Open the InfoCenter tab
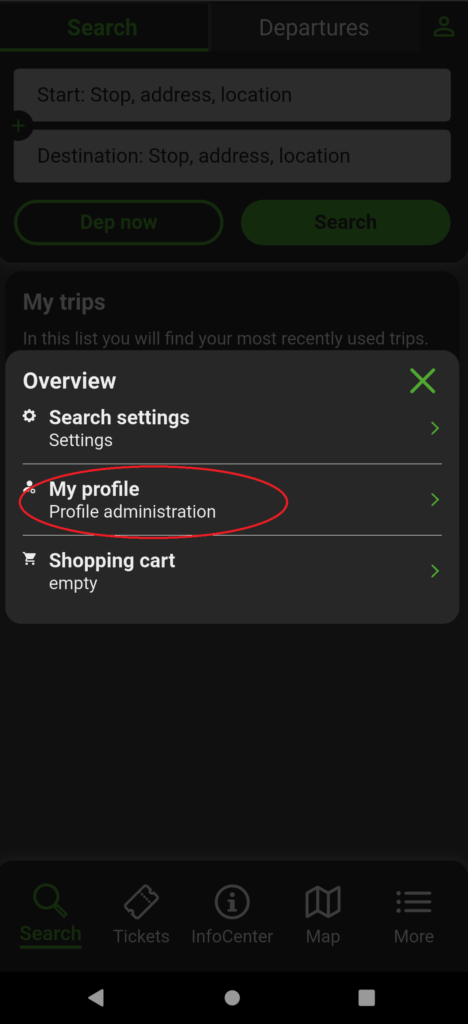This screenshot has width=468, height=1024. [232, 916]
